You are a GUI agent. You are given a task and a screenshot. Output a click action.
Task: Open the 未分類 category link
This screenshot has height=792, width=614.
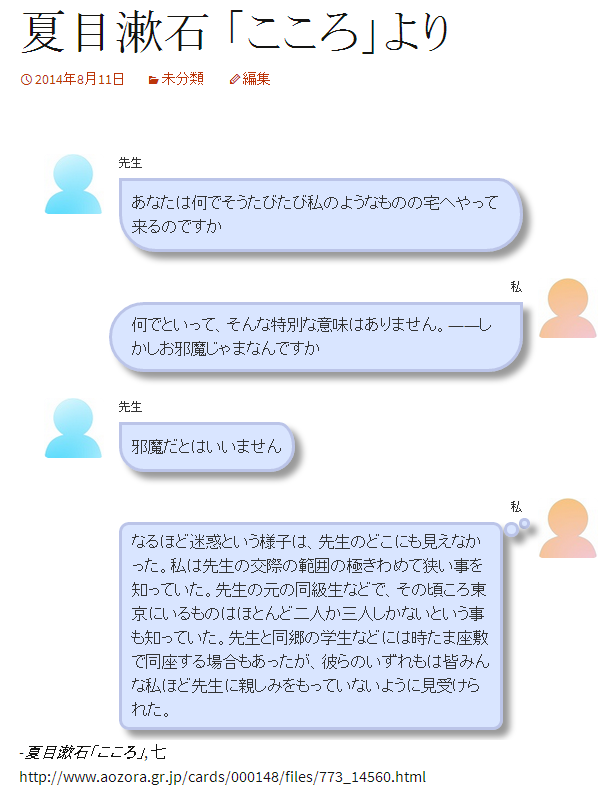(x=182, y=79)
